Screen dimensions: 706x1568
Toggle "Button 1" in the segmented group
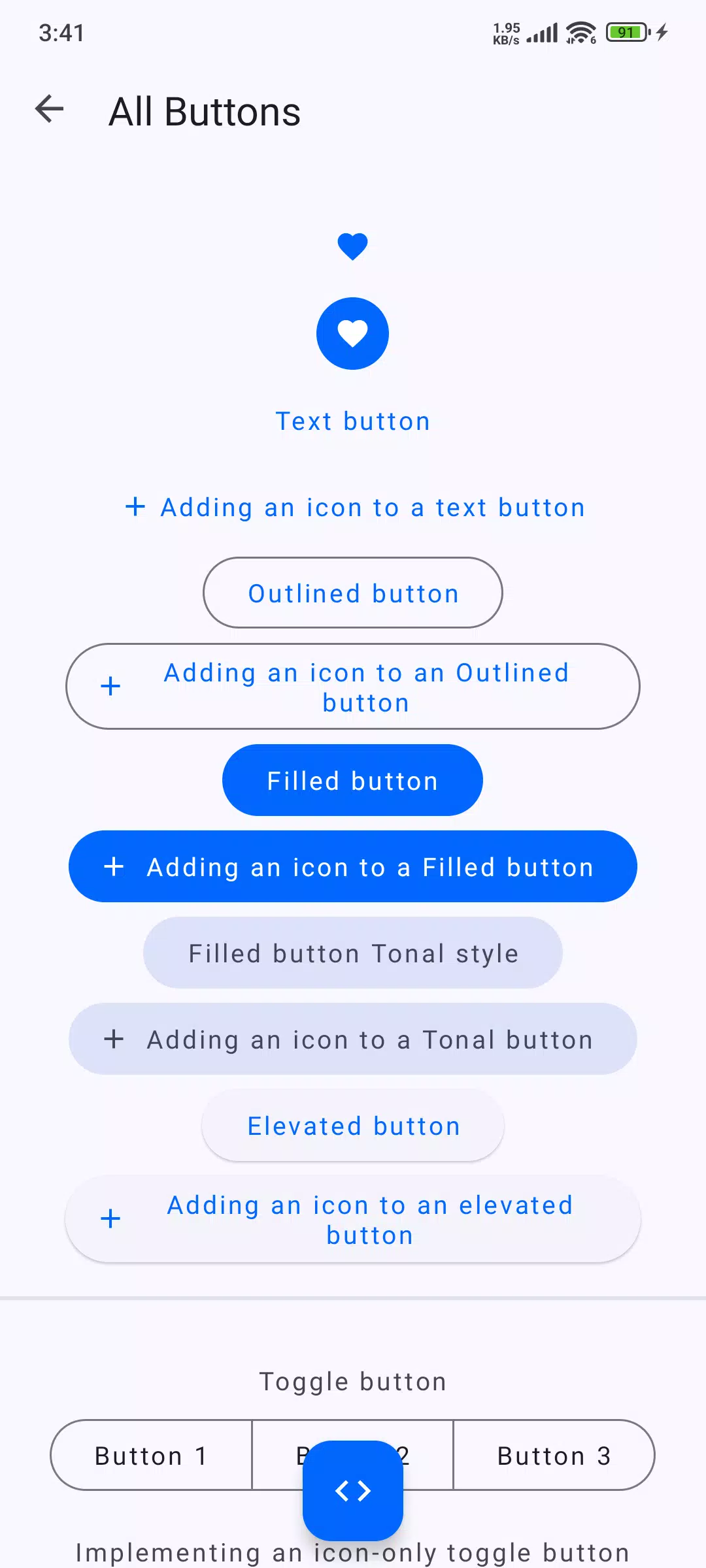(x=151, y=1455)
